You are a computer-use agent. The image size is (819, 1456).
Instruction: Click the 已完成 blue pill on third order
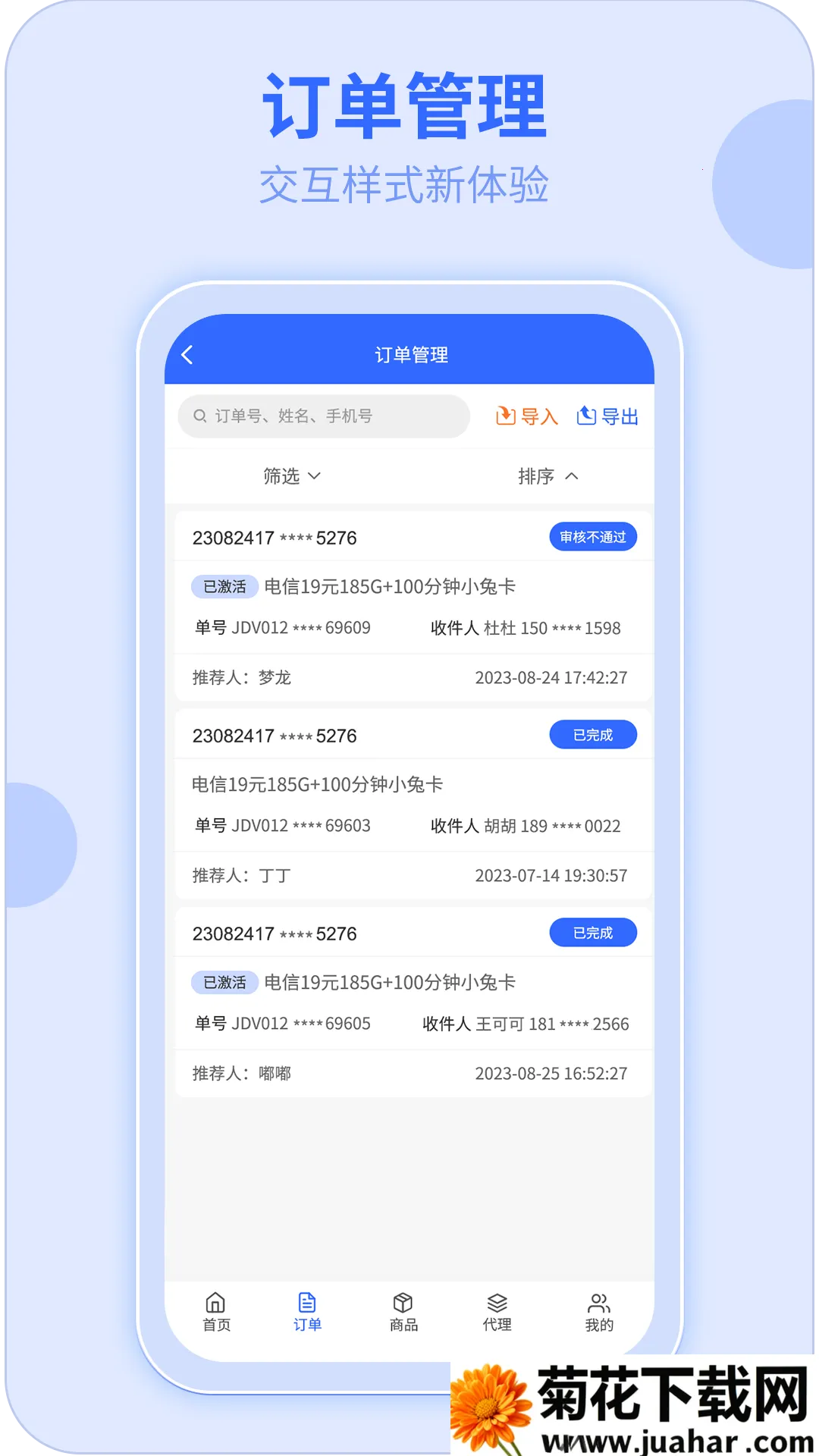[x=594, y=933]
